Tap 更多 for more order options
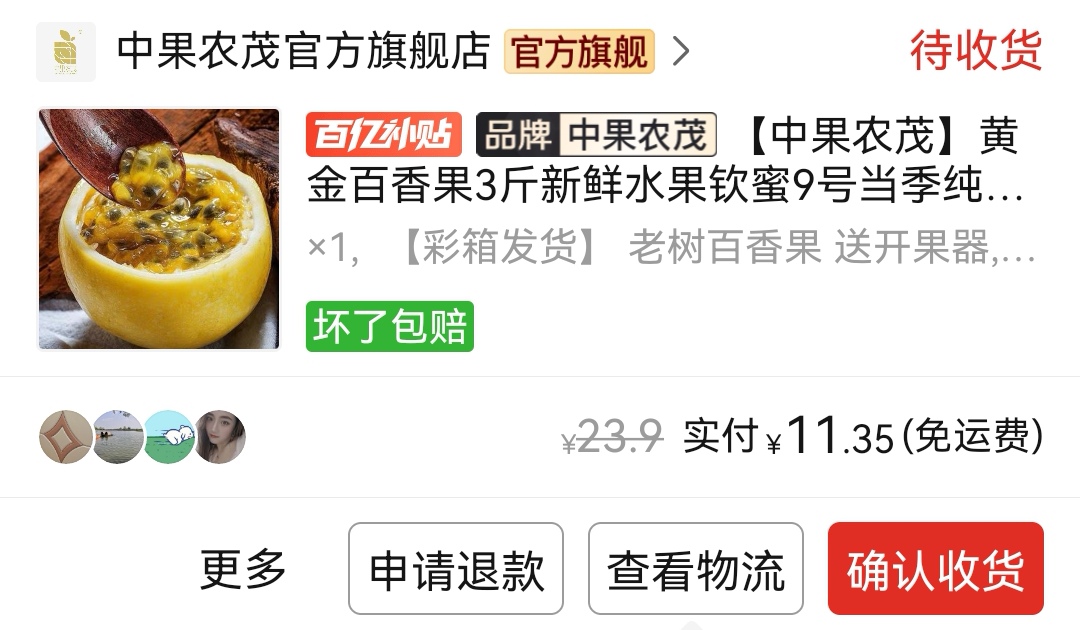Screen dimensions: 1080x630 tap(243, 569)
